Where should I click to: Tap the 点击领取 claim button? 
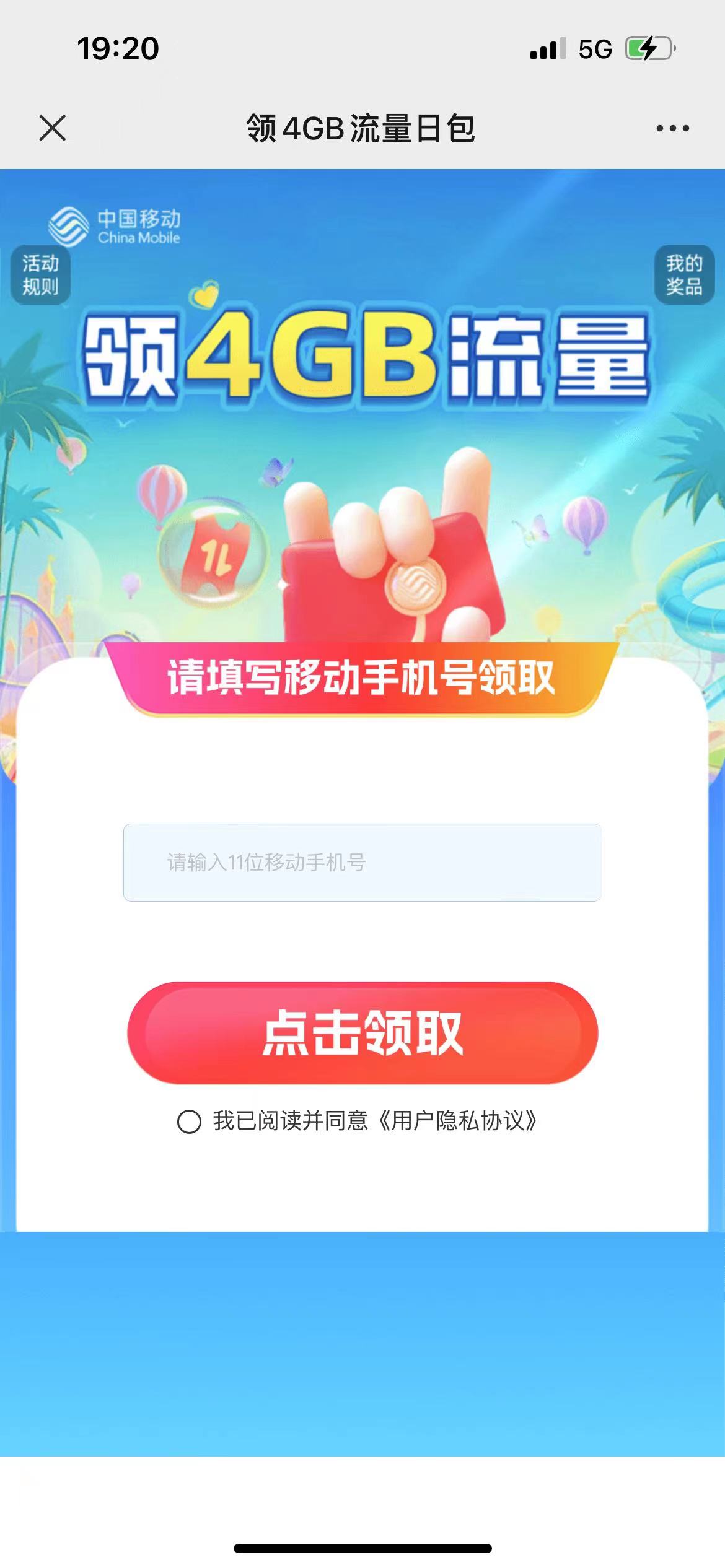[x=362, y=1032]
